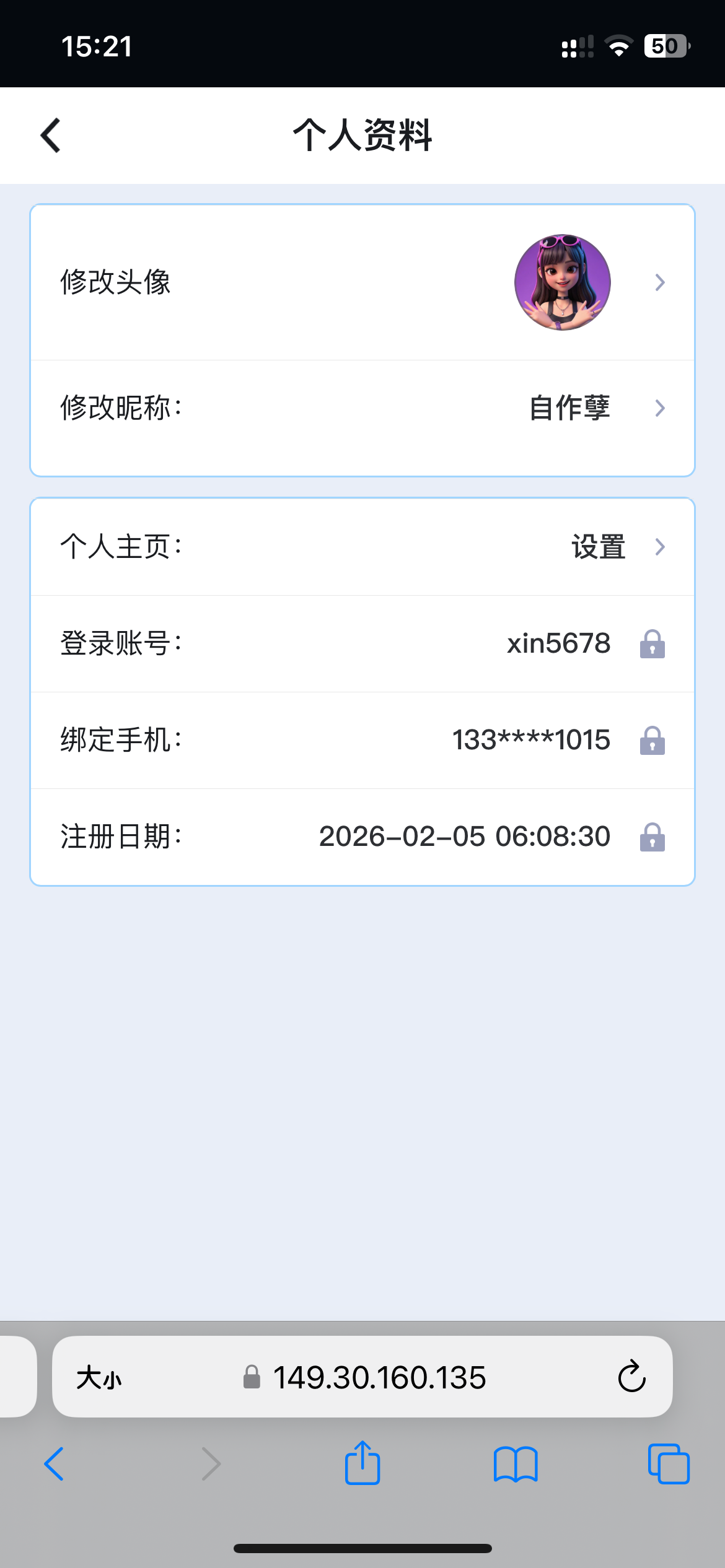Tap the reload icon in address bar
The height and width of the screenshot is (1568, 725).
click(631, 1377)
